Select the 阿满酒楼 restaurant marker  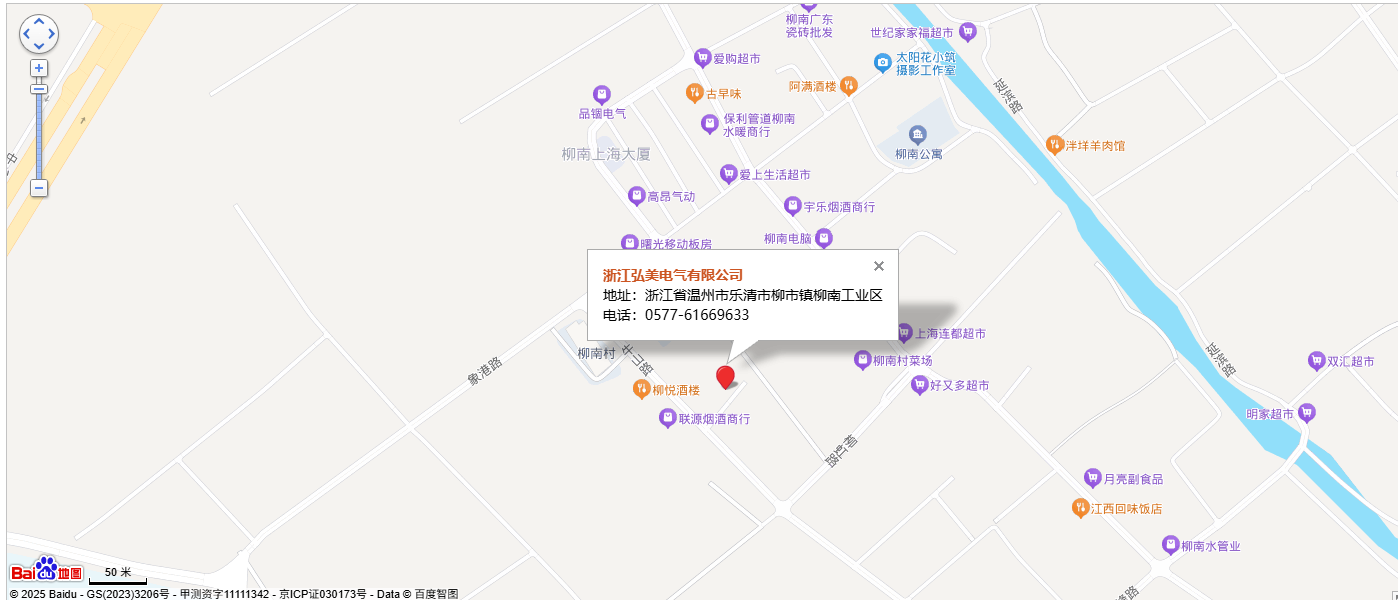pos(849,86)
